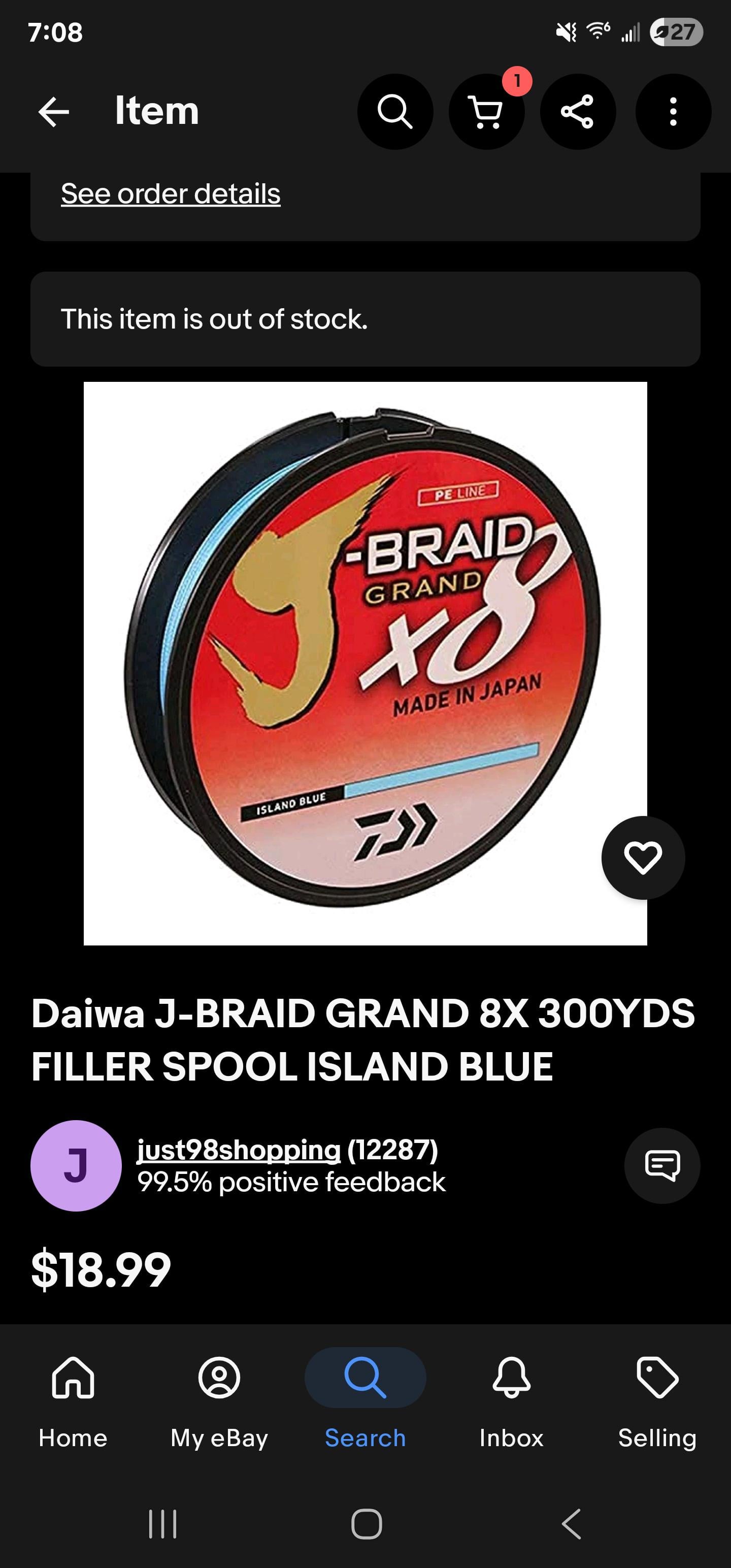The image size is (731, 1568).
Task: Tap the system home button
Action: (x=367, y=1524)
